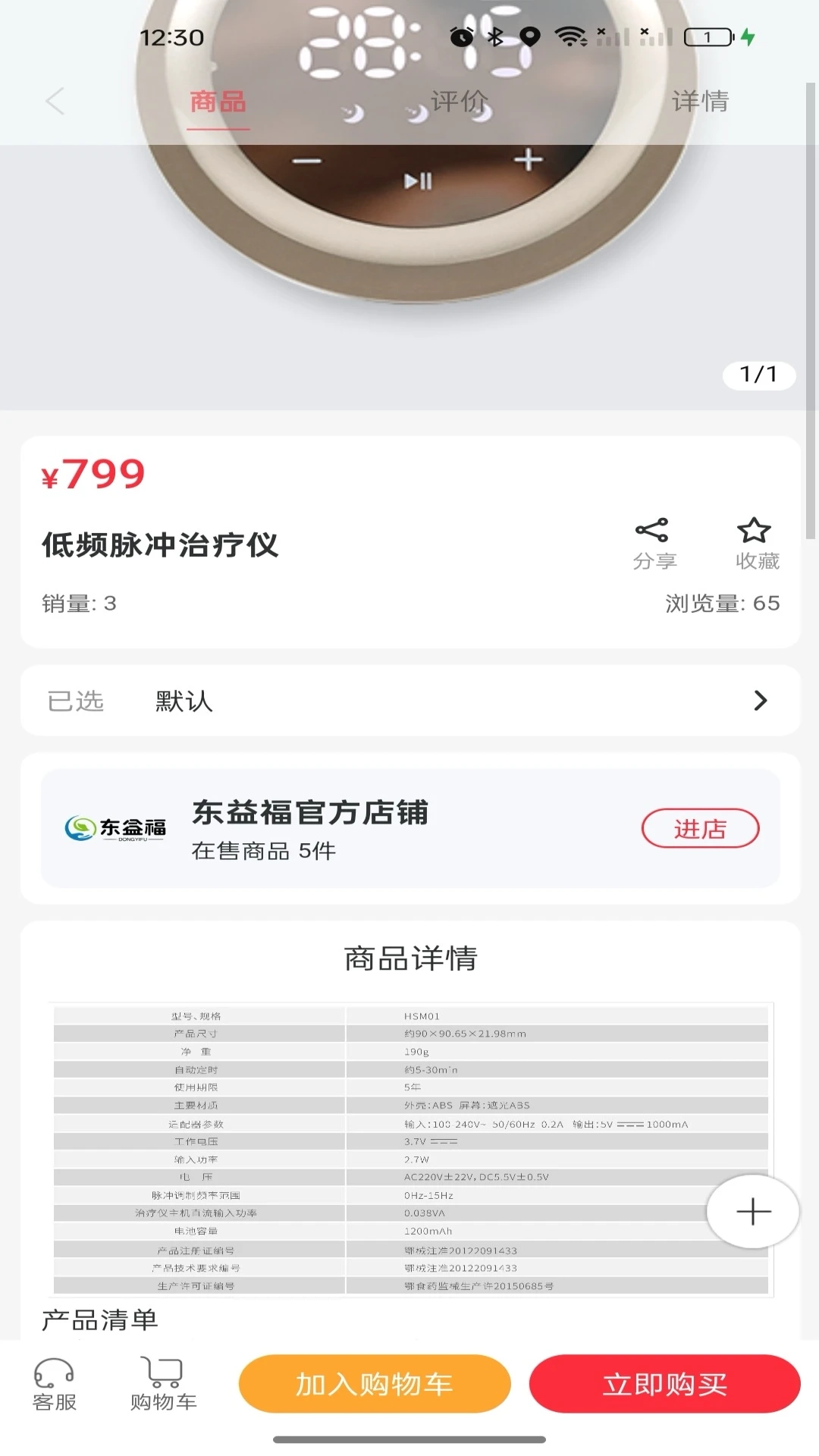The height and width of the screenshot is (1456, 819).
Task: Buy now with 立即购买
Action: tap(664, 1385)
